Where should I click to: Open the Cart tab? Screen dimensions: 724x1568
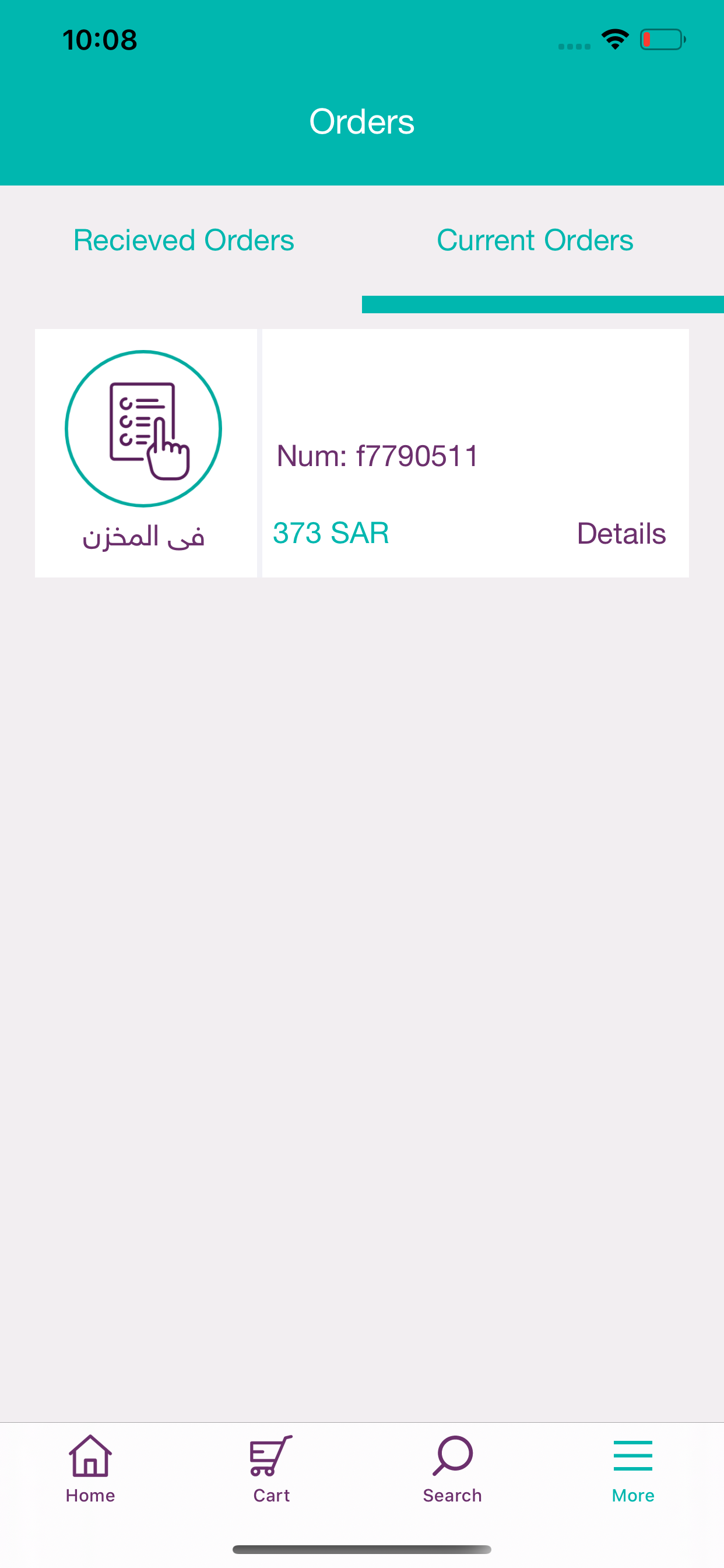(271, 1468)
